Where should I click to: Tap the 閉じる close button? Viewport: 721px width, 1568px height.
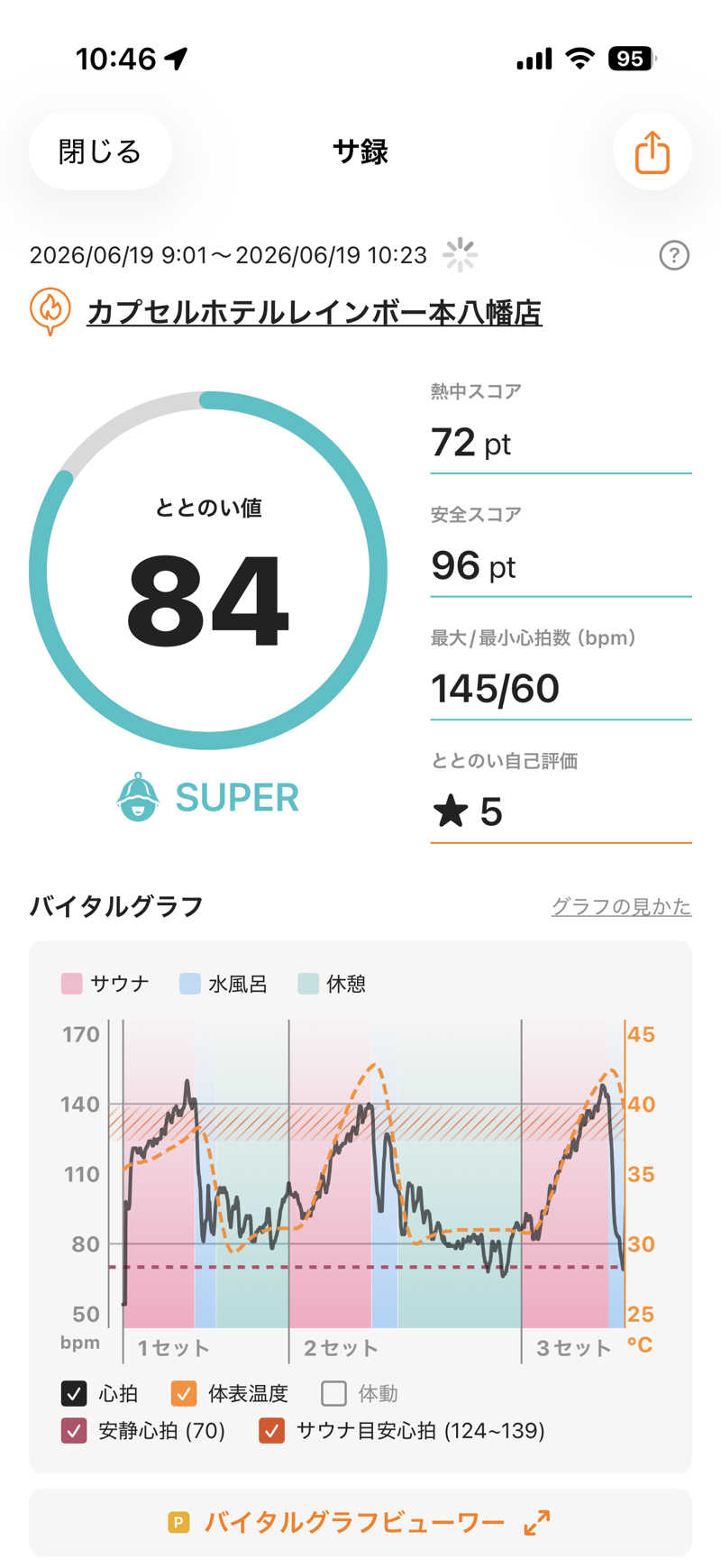(x=100, y=151)
